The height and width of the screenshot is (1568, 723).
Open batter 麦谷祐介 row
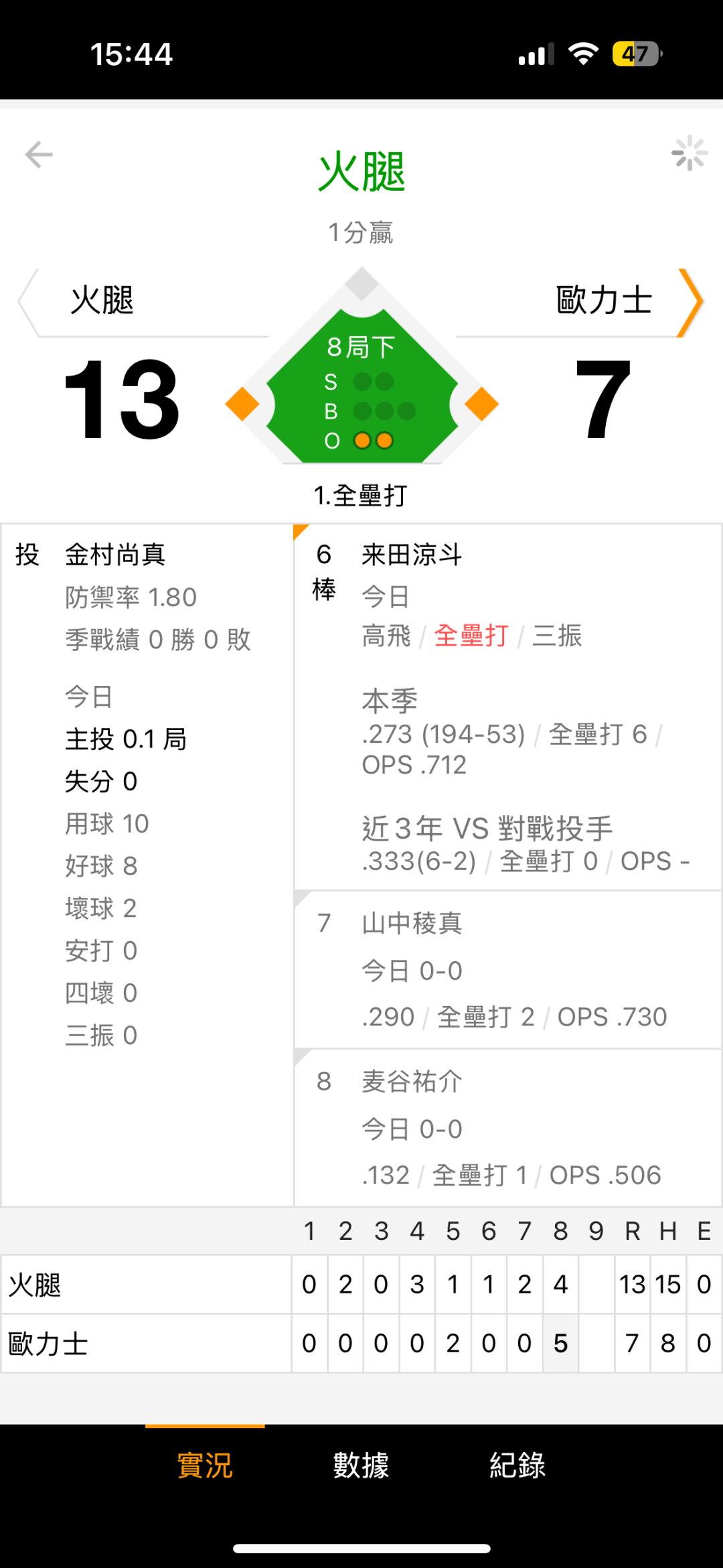coord(507,1128)
